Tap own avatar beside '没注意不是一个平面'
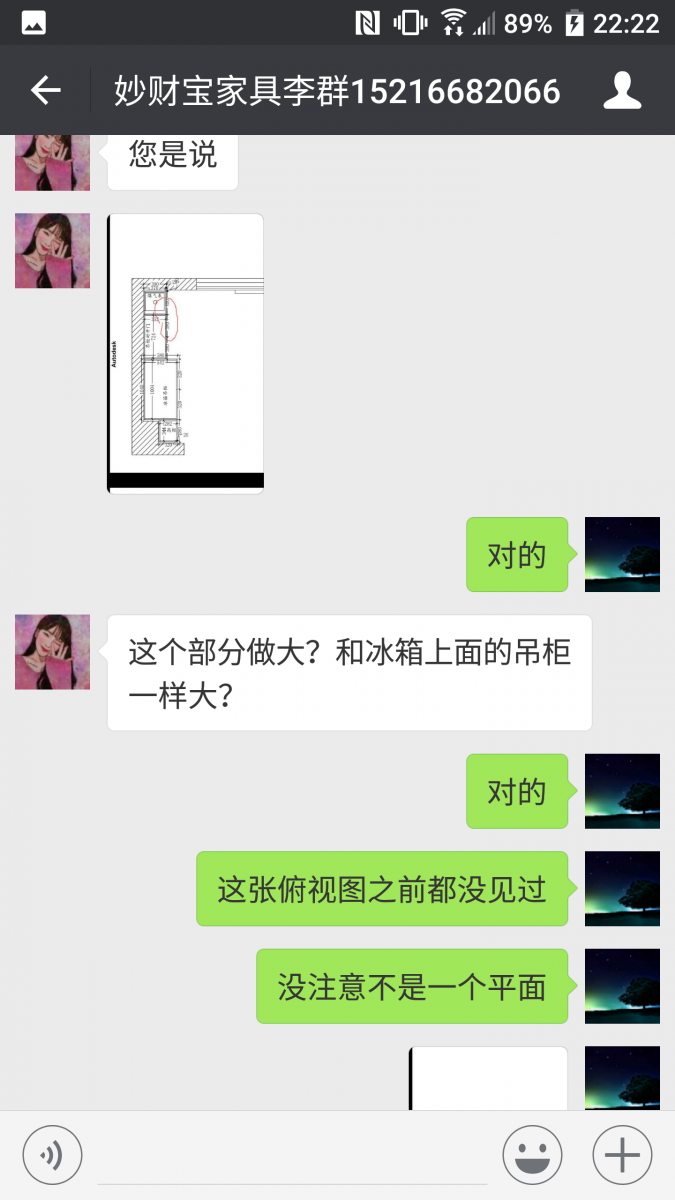This screenshot has height=1200, width=675. tap(622, 986)
